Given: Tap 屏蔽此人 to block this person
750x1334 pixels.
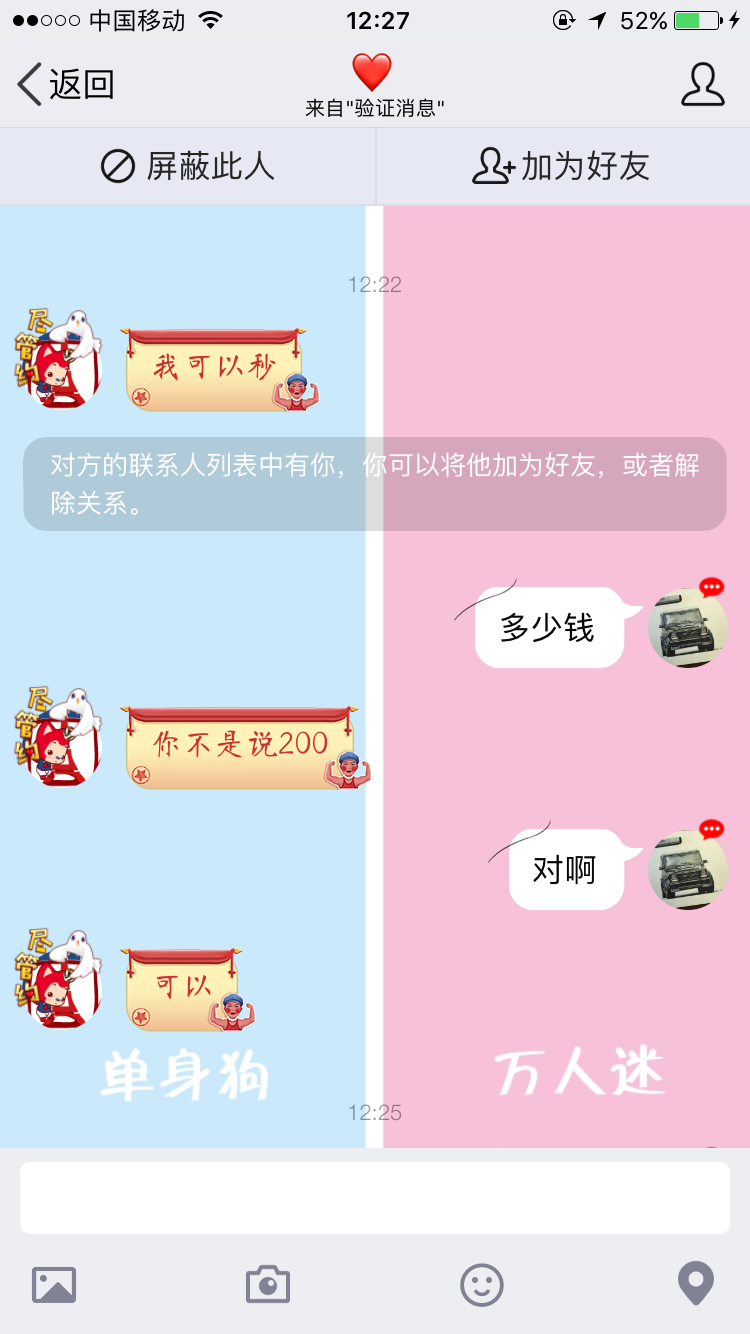Looking at the screenshot, I should tap(188, 166).
